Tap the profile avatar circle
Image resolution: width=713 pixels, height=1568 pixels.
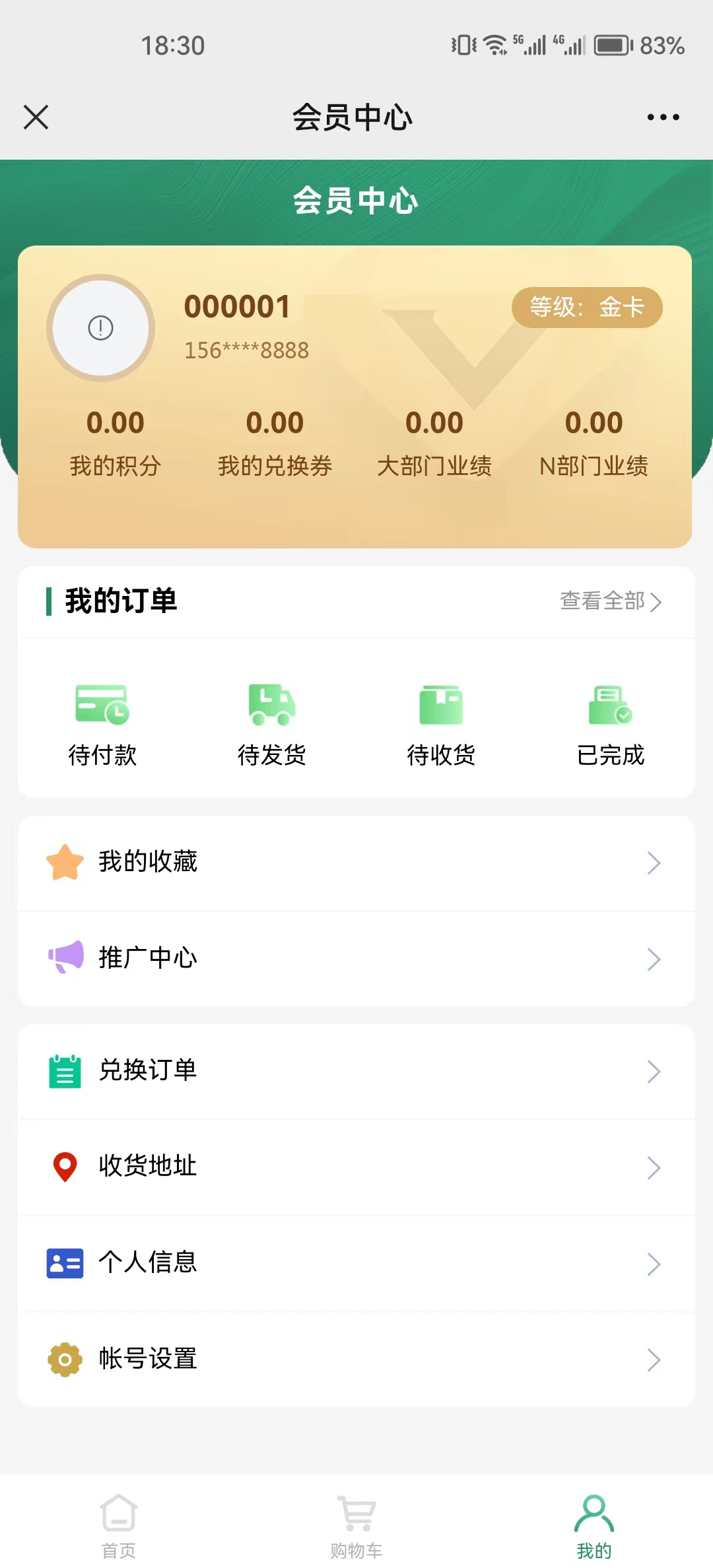101,328
